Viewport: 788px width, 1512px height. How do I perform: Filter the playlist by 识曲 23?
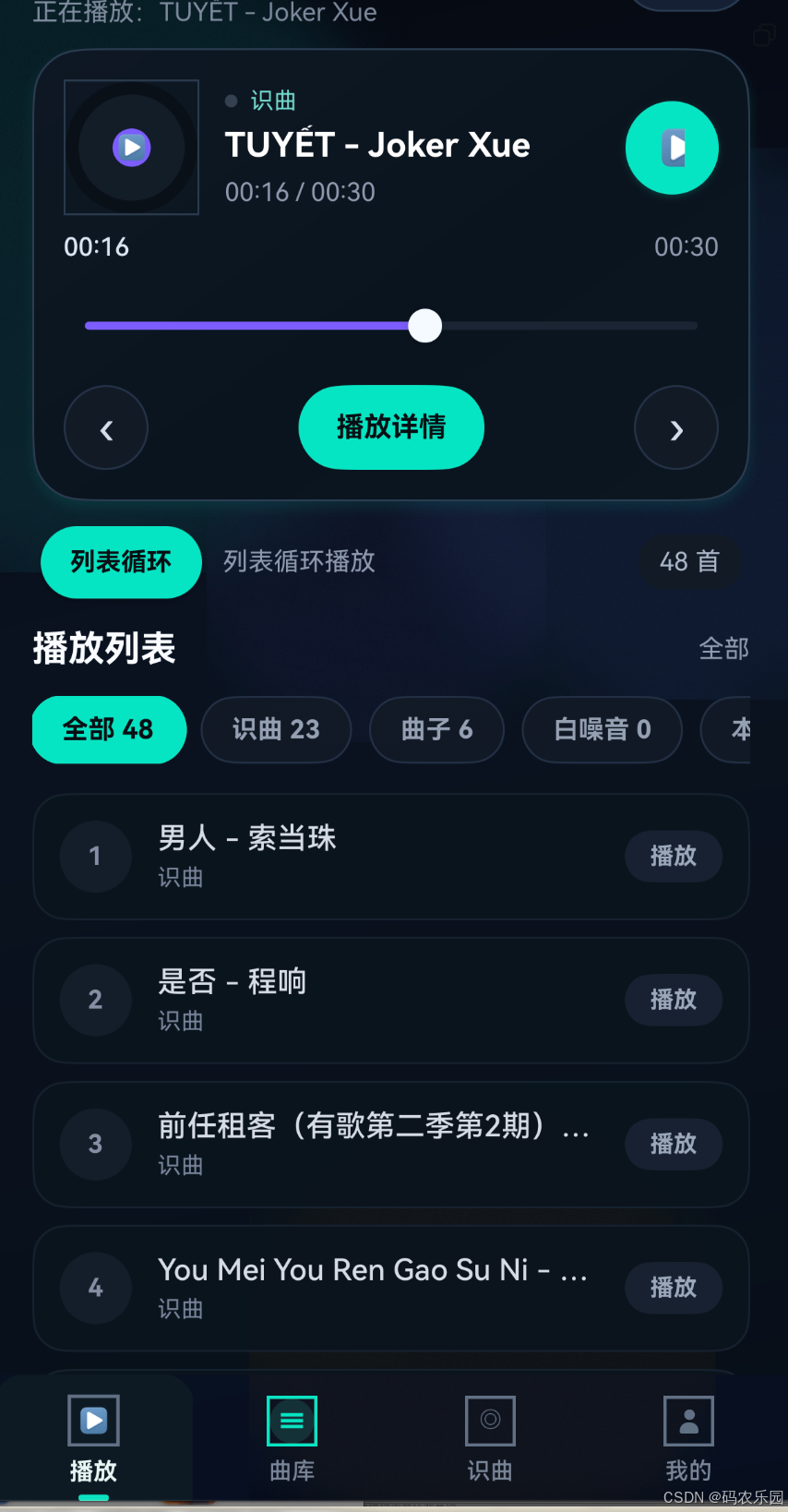coord(276,729)
